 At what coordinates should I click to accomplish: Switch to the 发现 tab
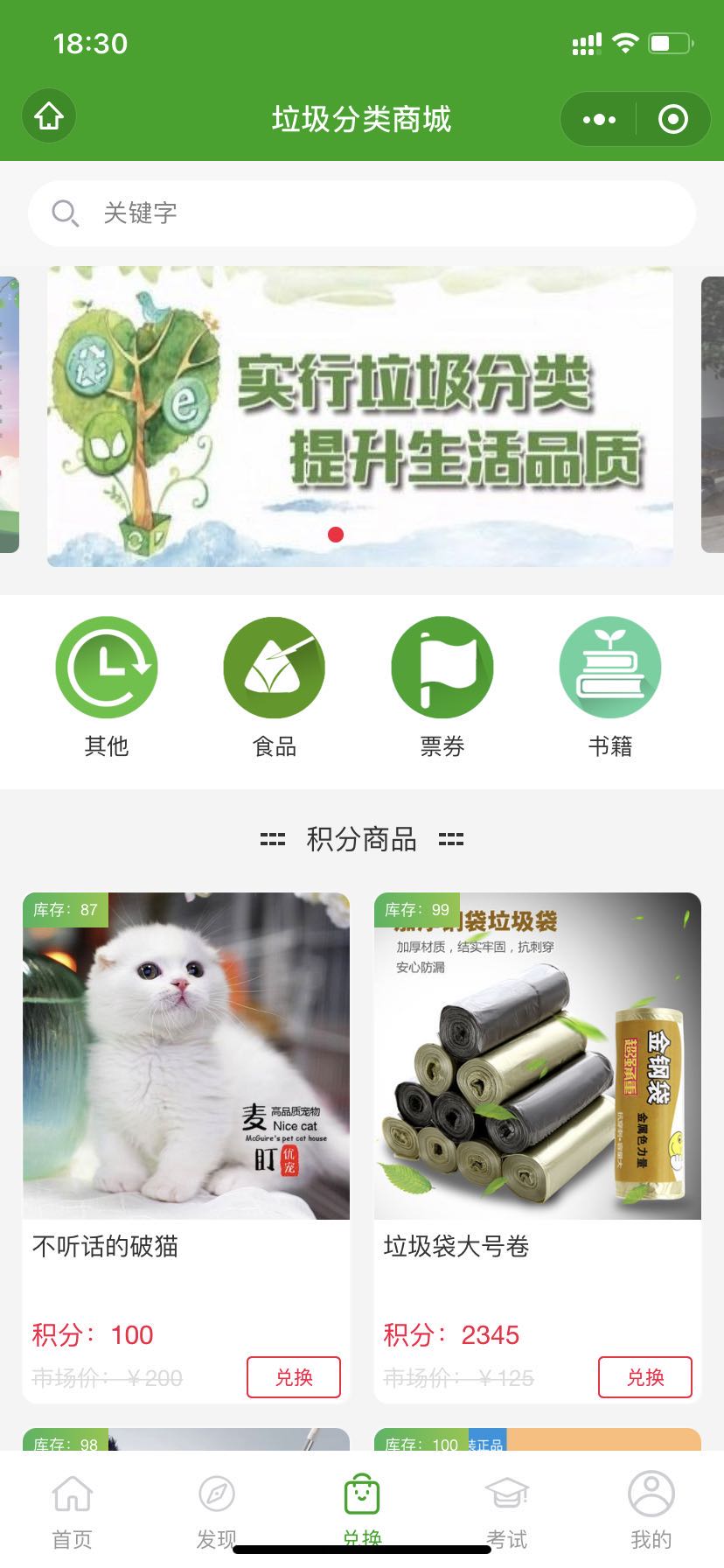click(x=217, y=1508)
